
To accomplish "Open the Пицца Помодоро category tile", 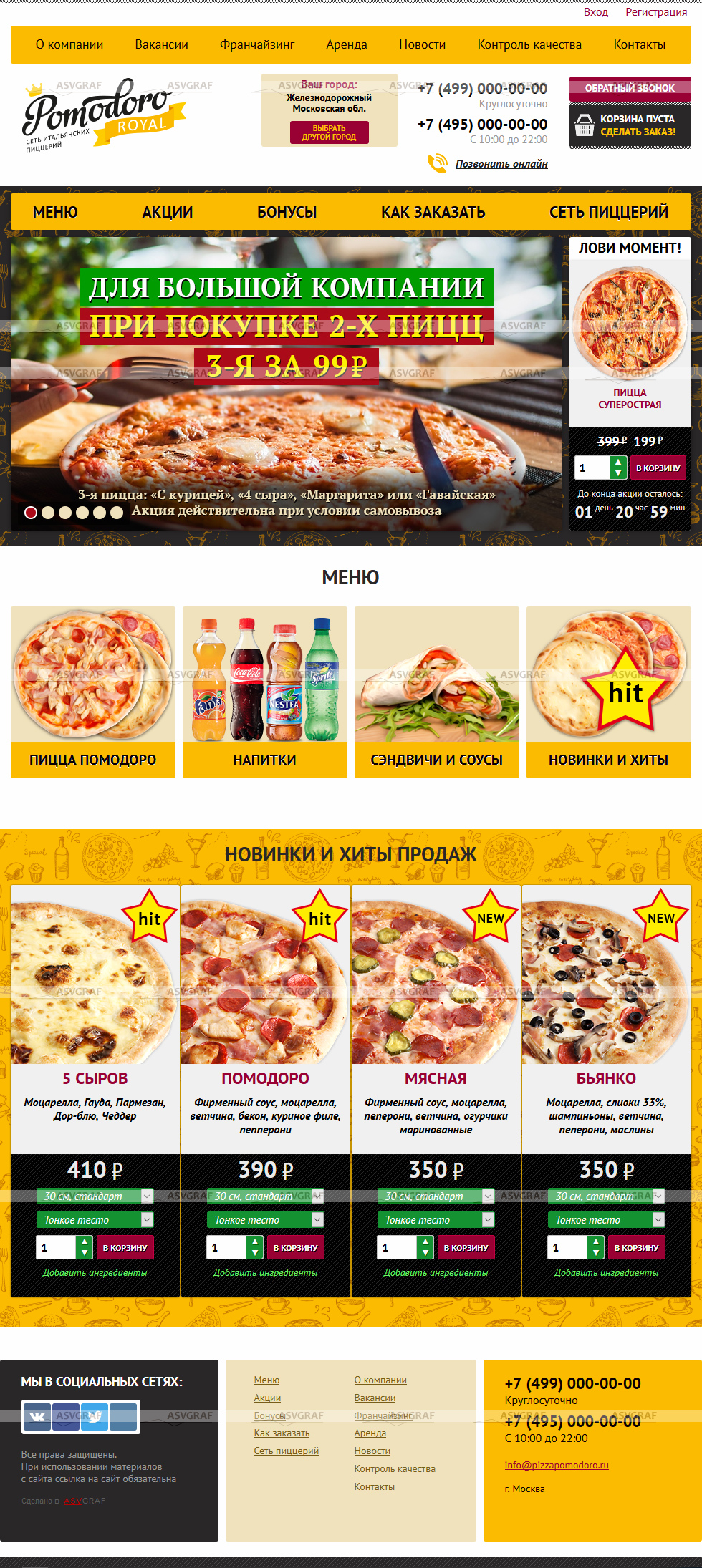I will click(92, 692).
